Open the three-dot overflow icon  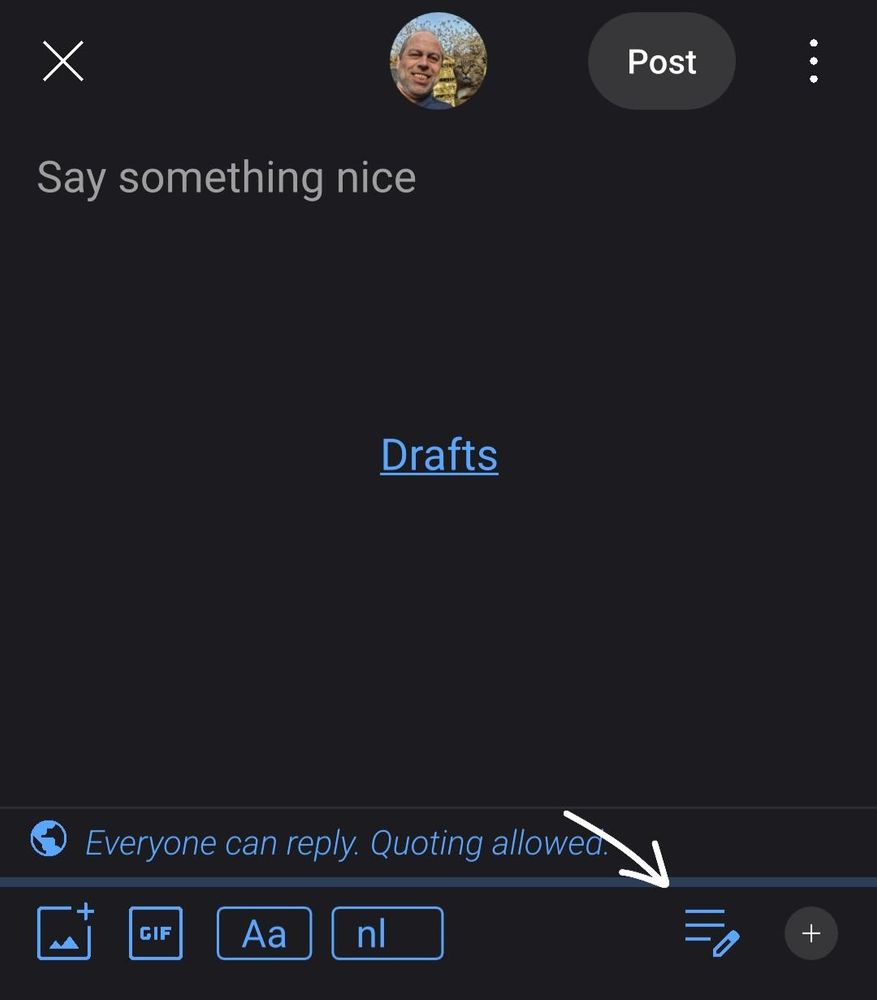tap(813, 61)
